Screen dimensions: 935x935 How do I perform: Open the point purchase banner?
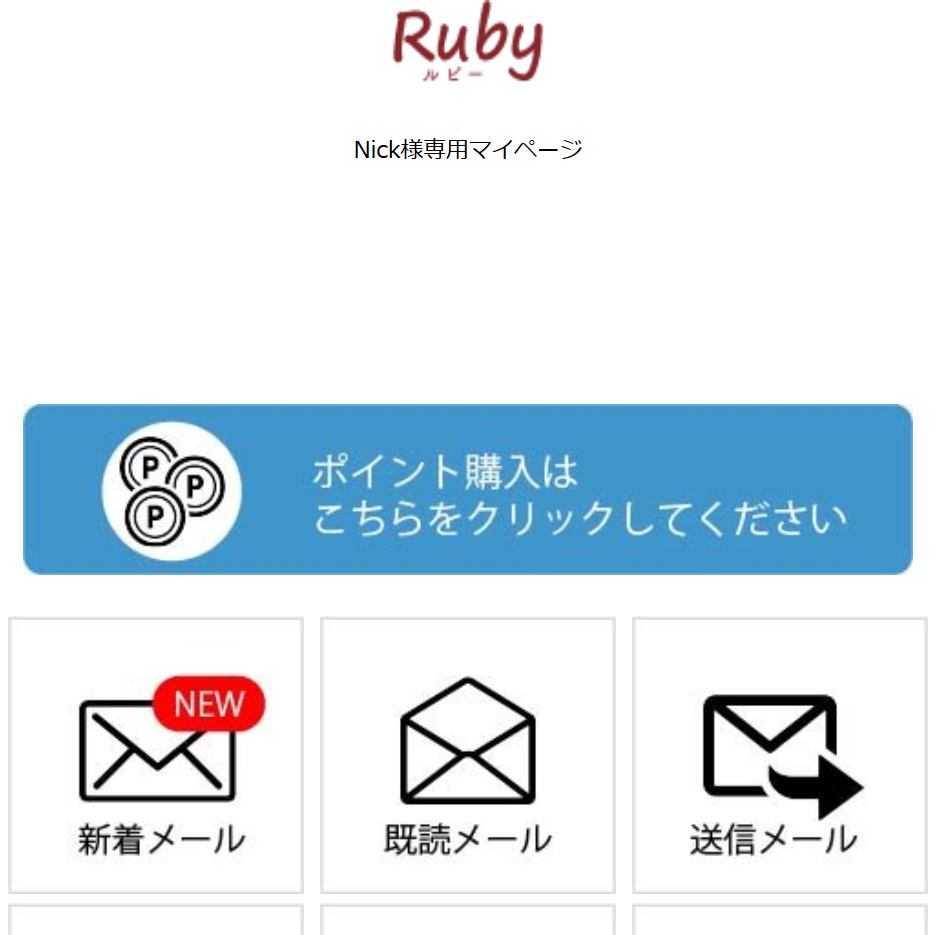[467, 490]
